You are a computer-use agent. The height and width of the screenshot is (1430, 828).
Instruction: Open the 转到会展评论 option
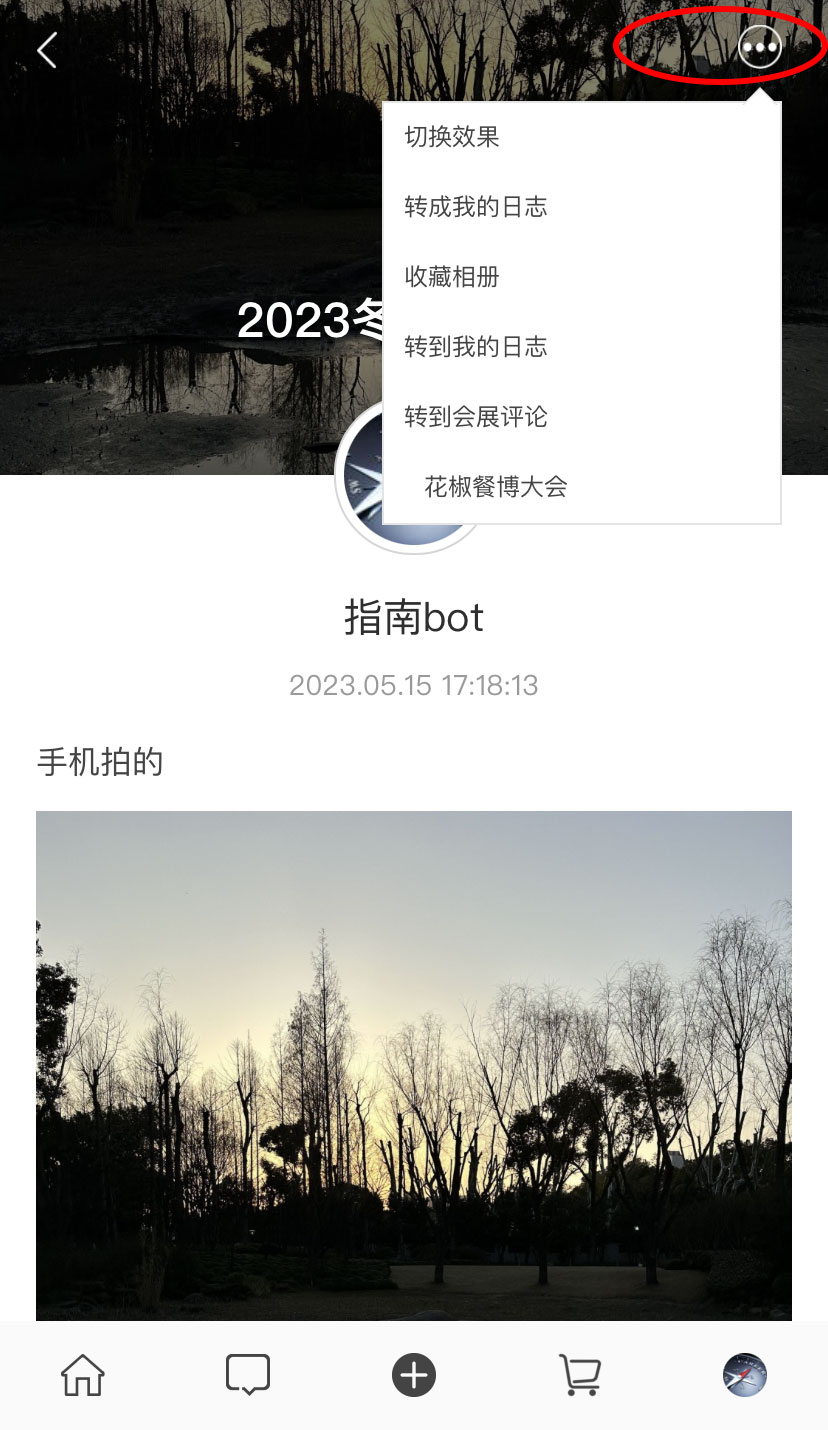(476, 417)
